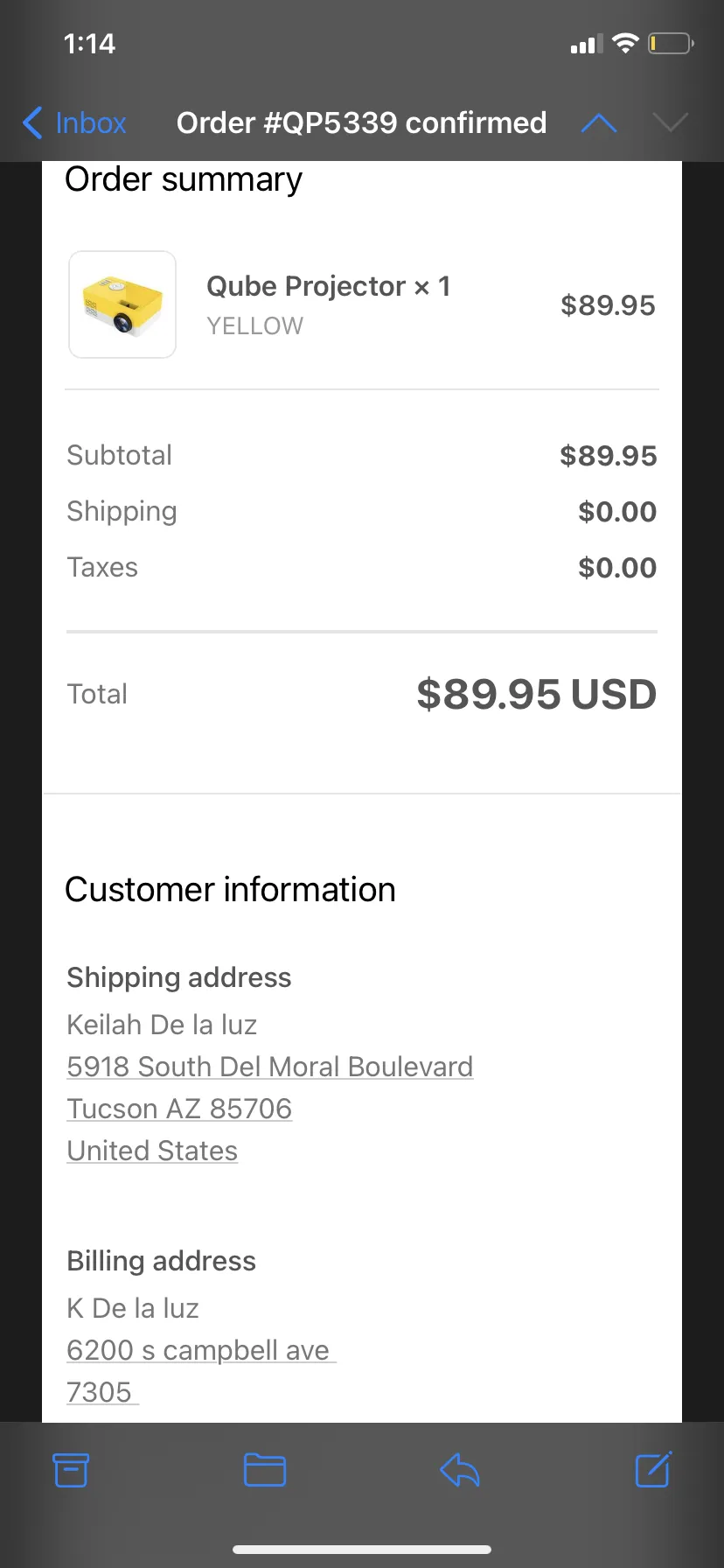724x1568 pixels.
Task: Move this email to a folder
Action: pyautogui.click(x=265, y=1470)
